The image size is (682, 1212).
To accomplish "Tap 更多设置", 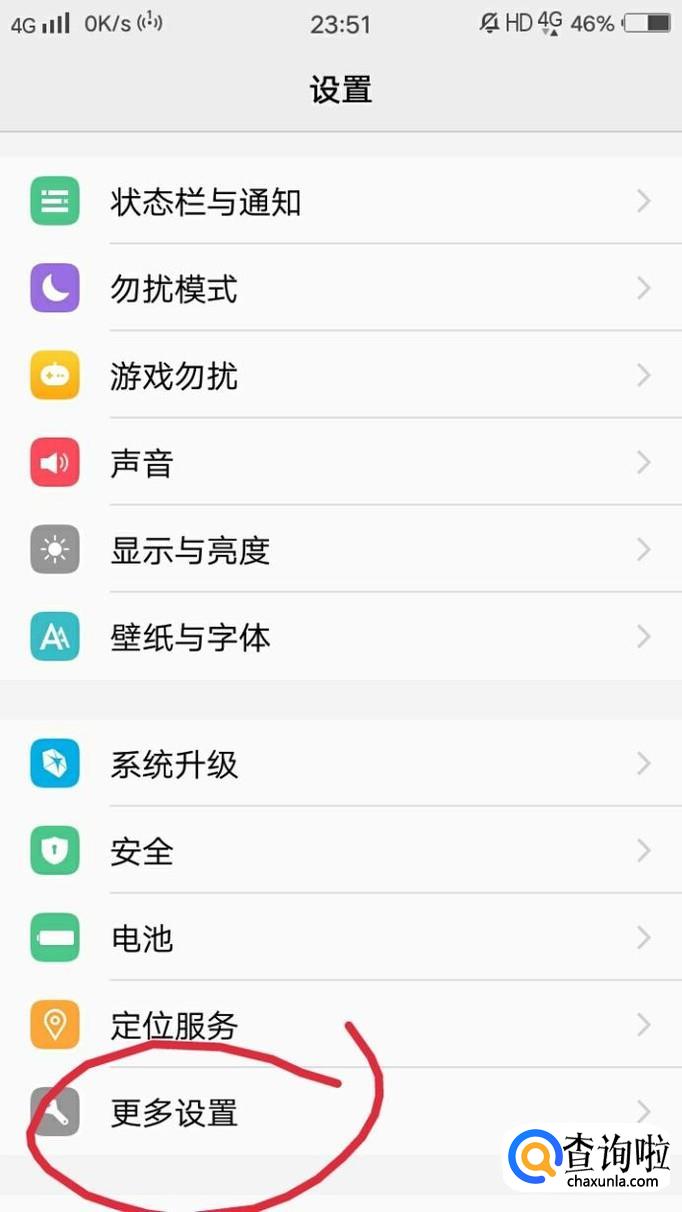I will pyautogui.click(x=341, y=1112).
